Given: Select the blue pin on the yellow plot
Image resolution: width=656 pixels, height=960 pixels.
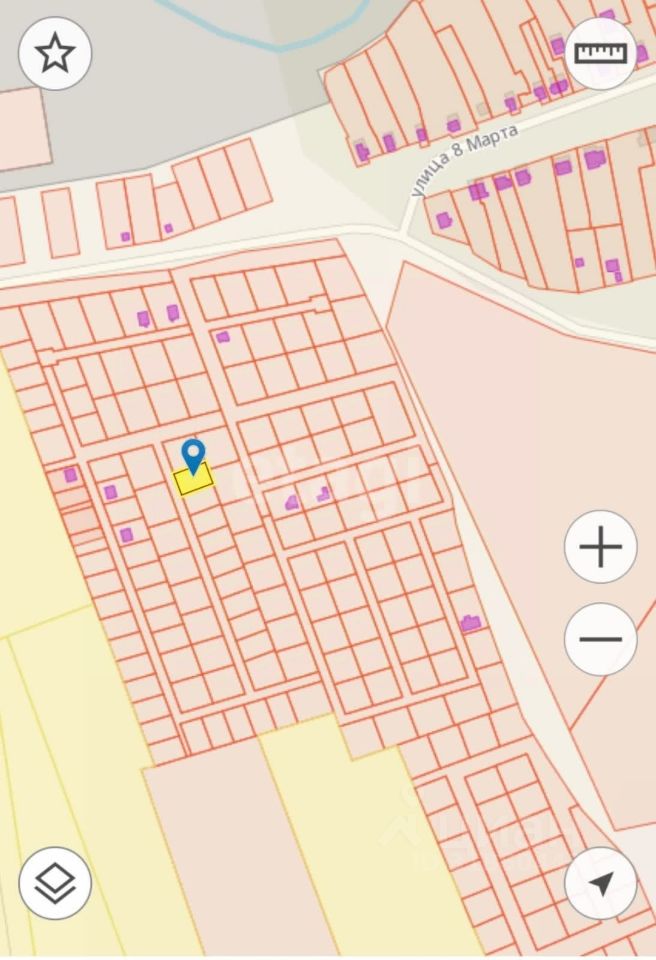Looking at the screenshot, I should [x=192, y=456].
